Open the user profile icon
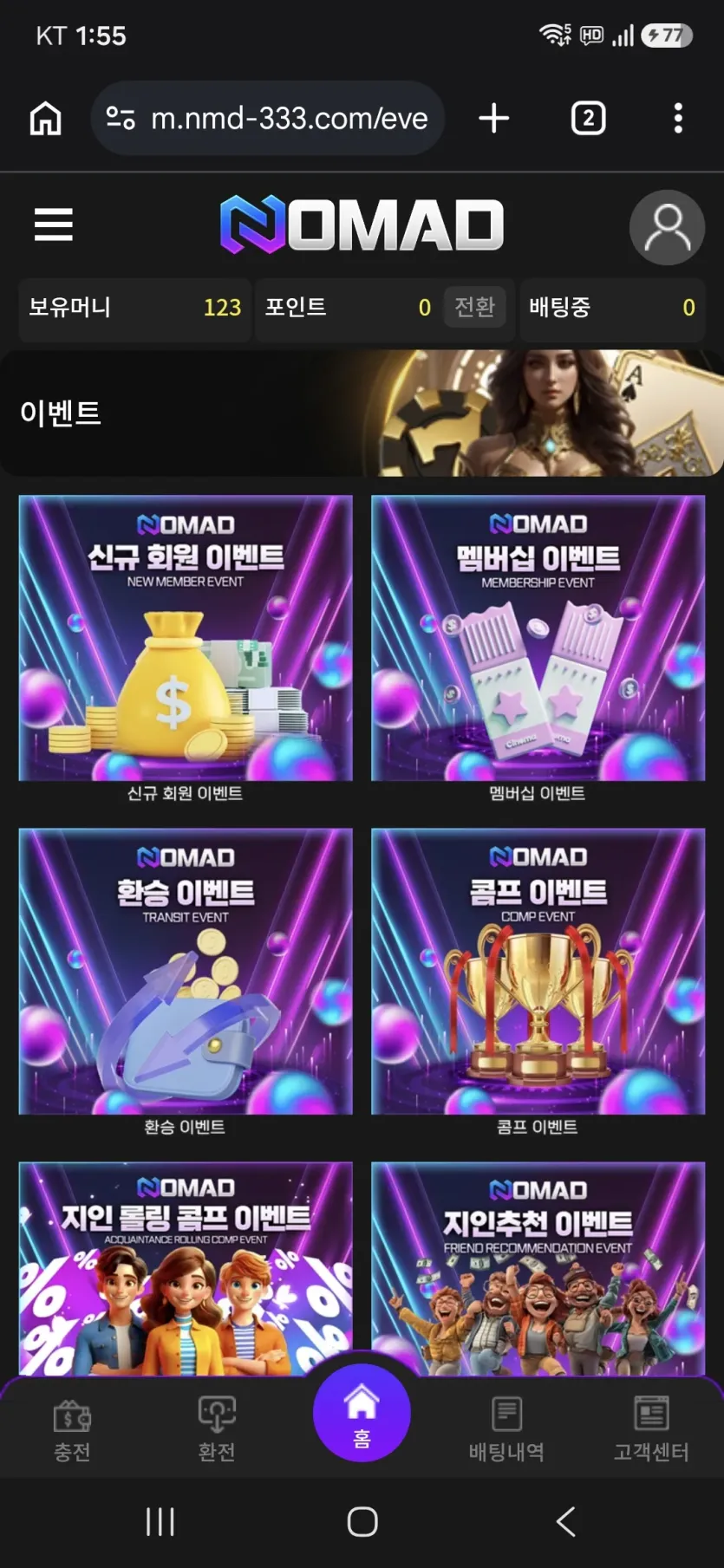The width and height of the screenshot is (724, 1568). pos(667,228)
